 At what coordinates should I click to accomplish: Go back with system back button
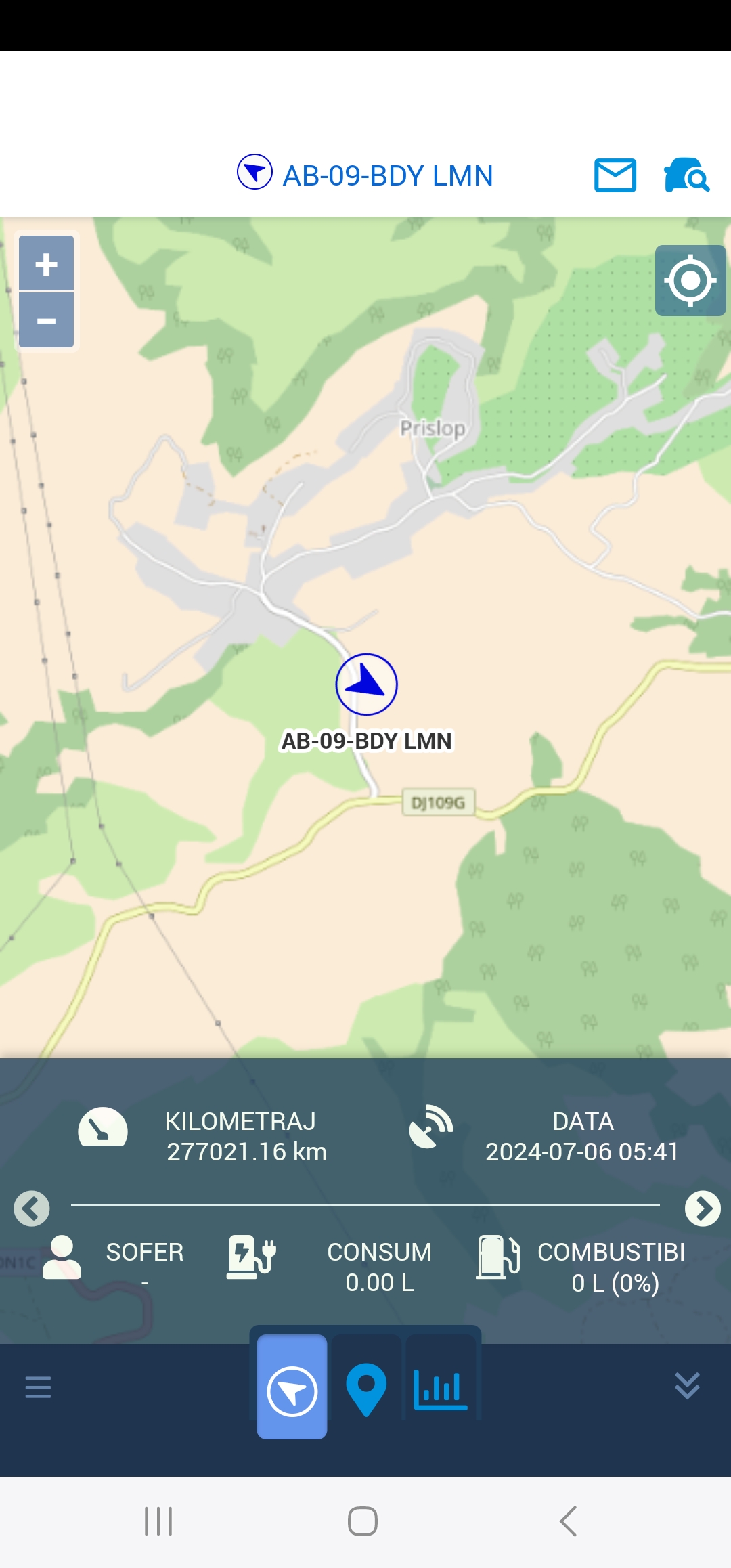click(569, 1521)
